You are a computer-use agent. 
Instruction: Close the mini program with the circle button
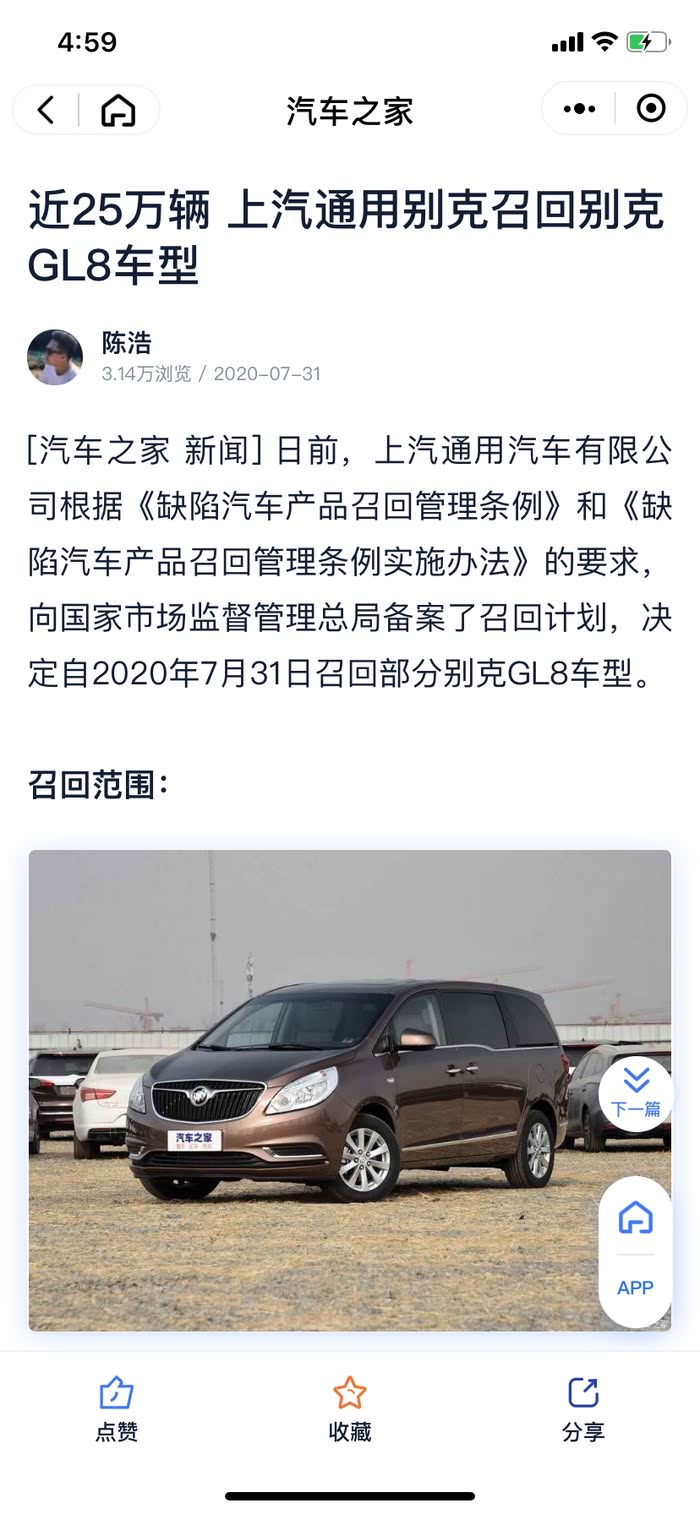tap(651, 109)
